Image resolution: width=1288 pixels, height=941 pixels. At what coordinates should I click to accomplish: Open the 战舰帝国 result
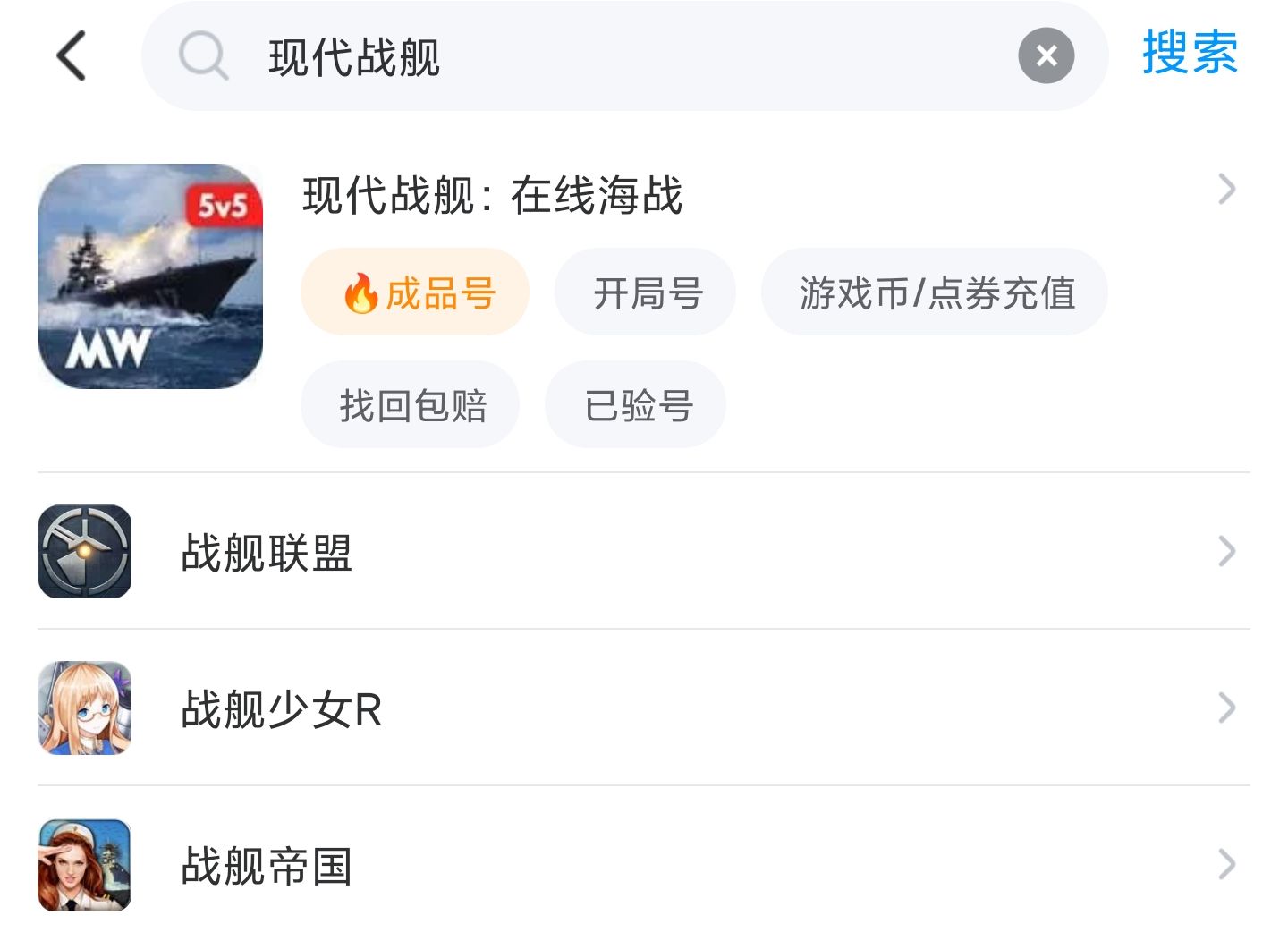(x=267, y=865)
